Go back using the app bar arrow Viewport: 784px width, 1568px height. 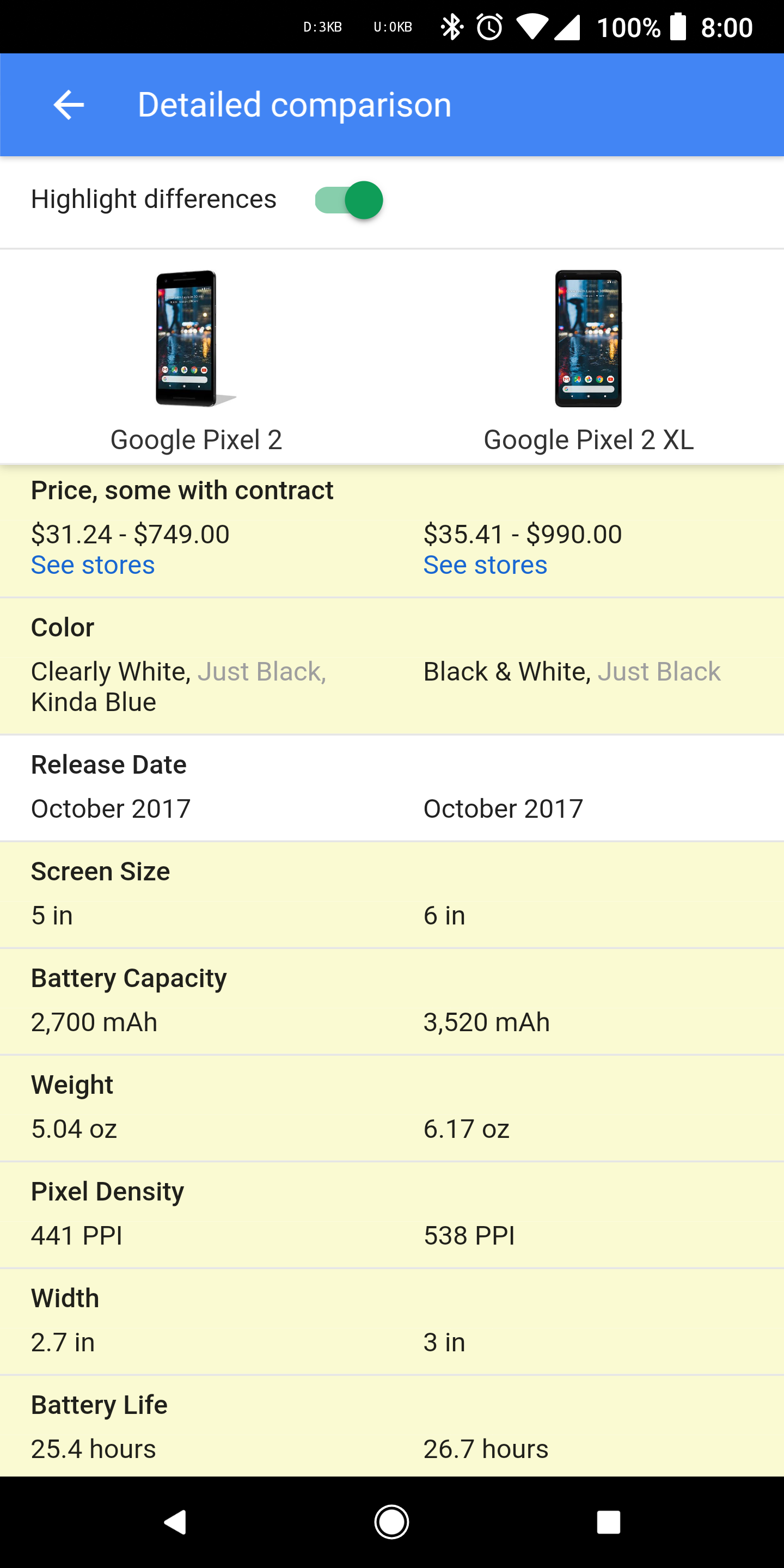tap(68, 105)
